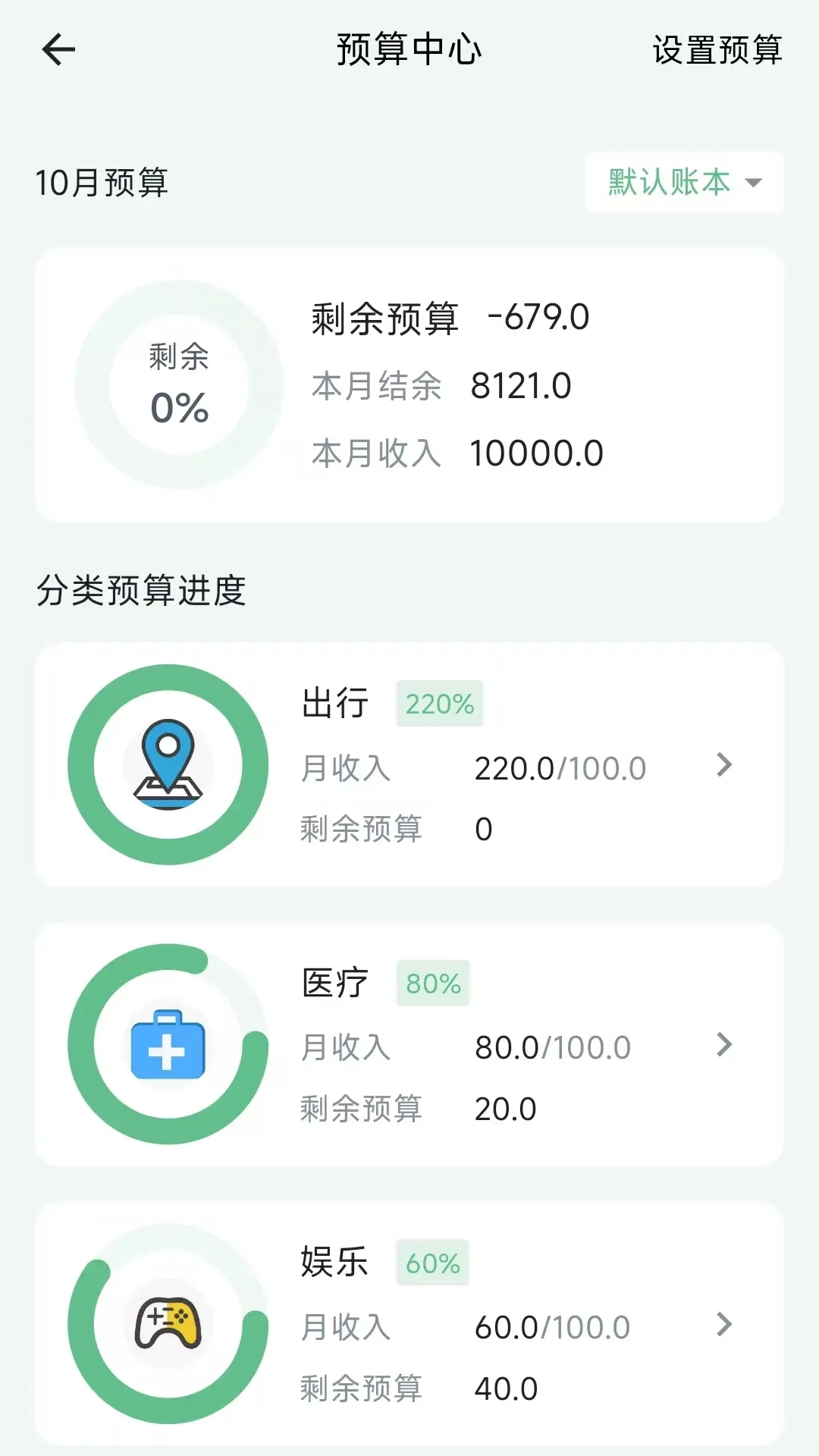Open the 默认账本 account book dropdown

coord(681,182)
